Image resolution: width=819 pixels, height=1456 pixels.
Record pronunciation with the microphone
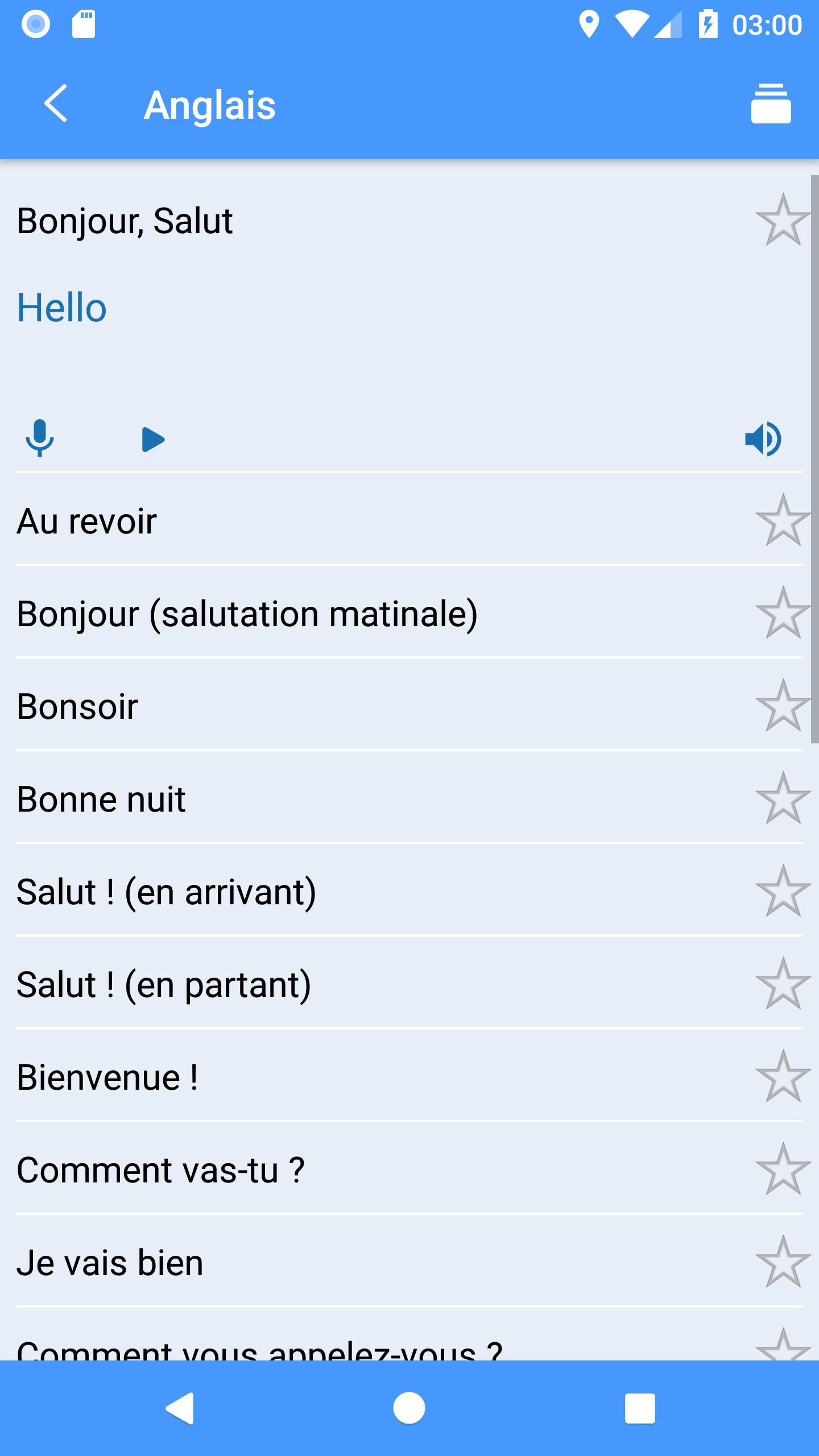pyautogui.click(x=39, y=439)
